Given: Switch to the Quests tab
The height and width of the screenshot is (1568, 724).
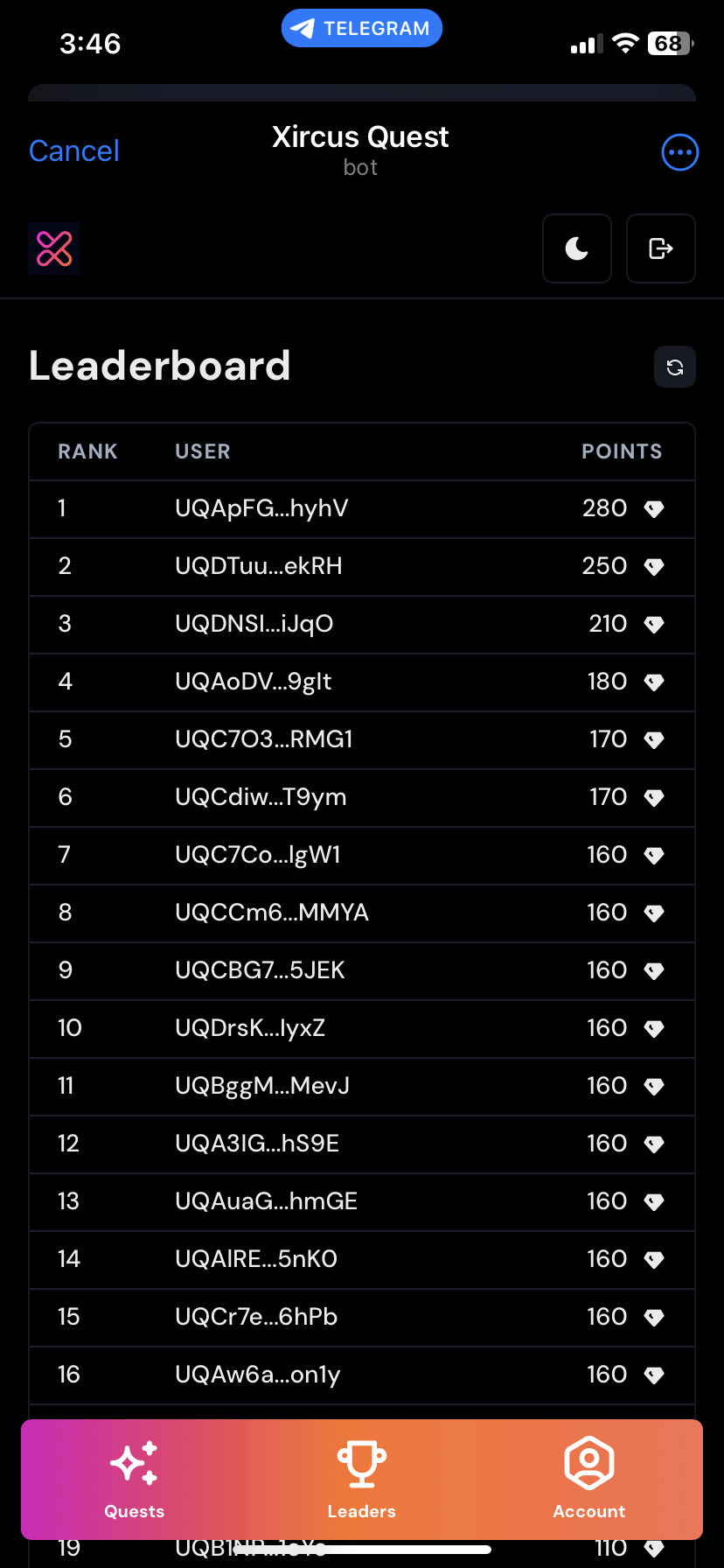Looking at the screenshot, I should tap(135, 1479).
